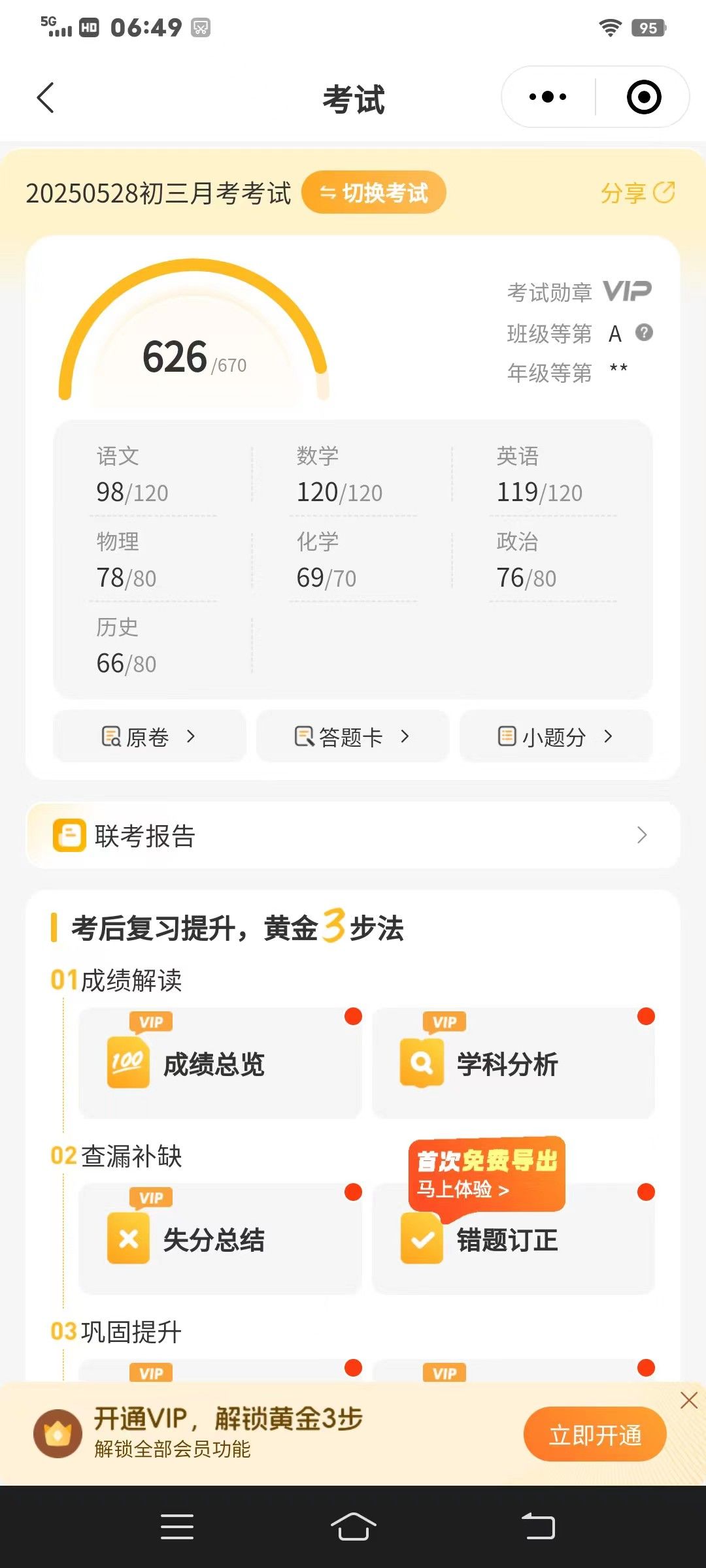Screen dimensions: 706x1568
Task: Open the 成绩总览 card
Action: click(220, 1063)
